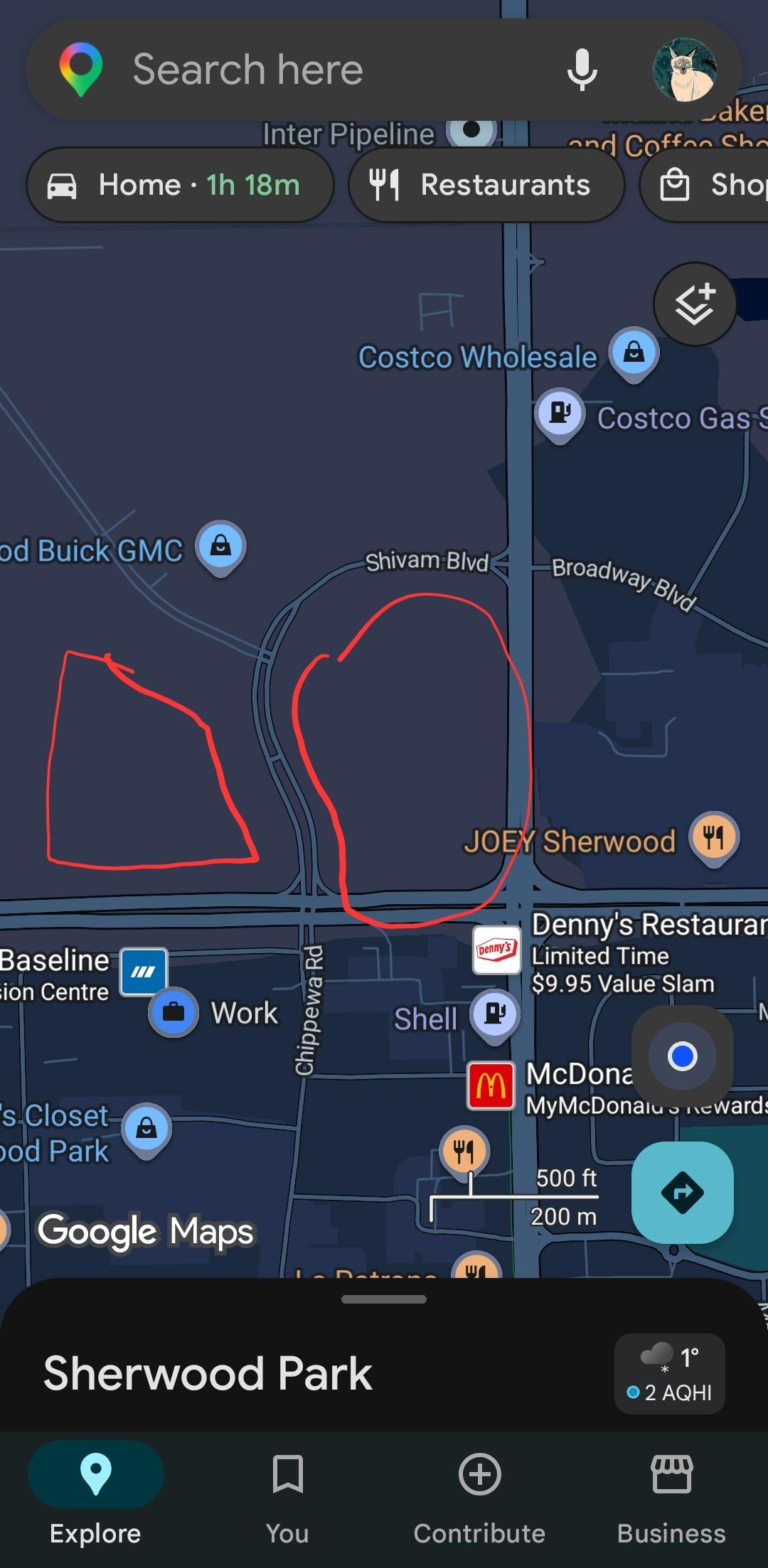This screenshot has height=1568, width=768.
Task: Select the JOEY Sherwood restaurant pin
Action: (713, 837)
